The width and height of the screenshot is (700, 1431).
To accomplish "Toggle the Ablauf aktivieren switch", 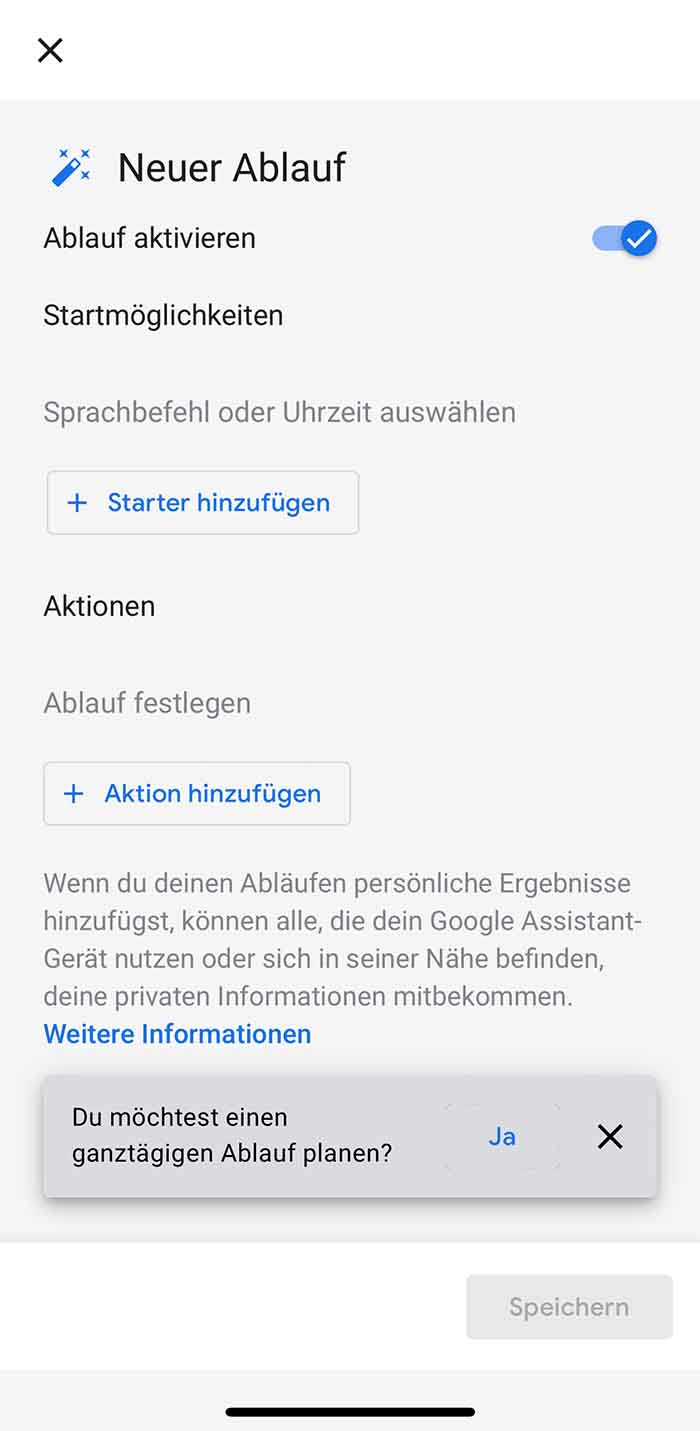I will coord(625,239).
